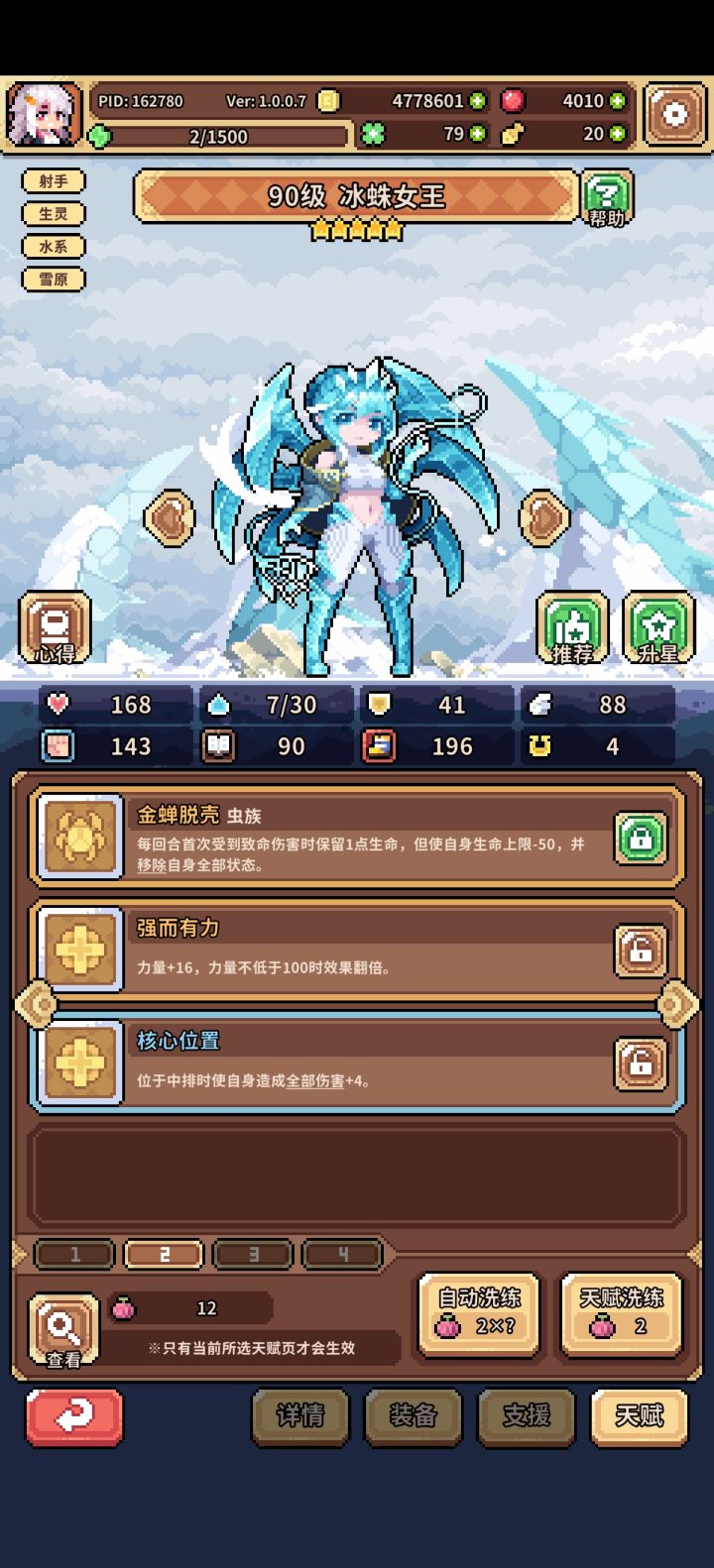Open the 升星 star-up screen
The height and width of the screenshot is (1568, 714).
pos(656,627)
